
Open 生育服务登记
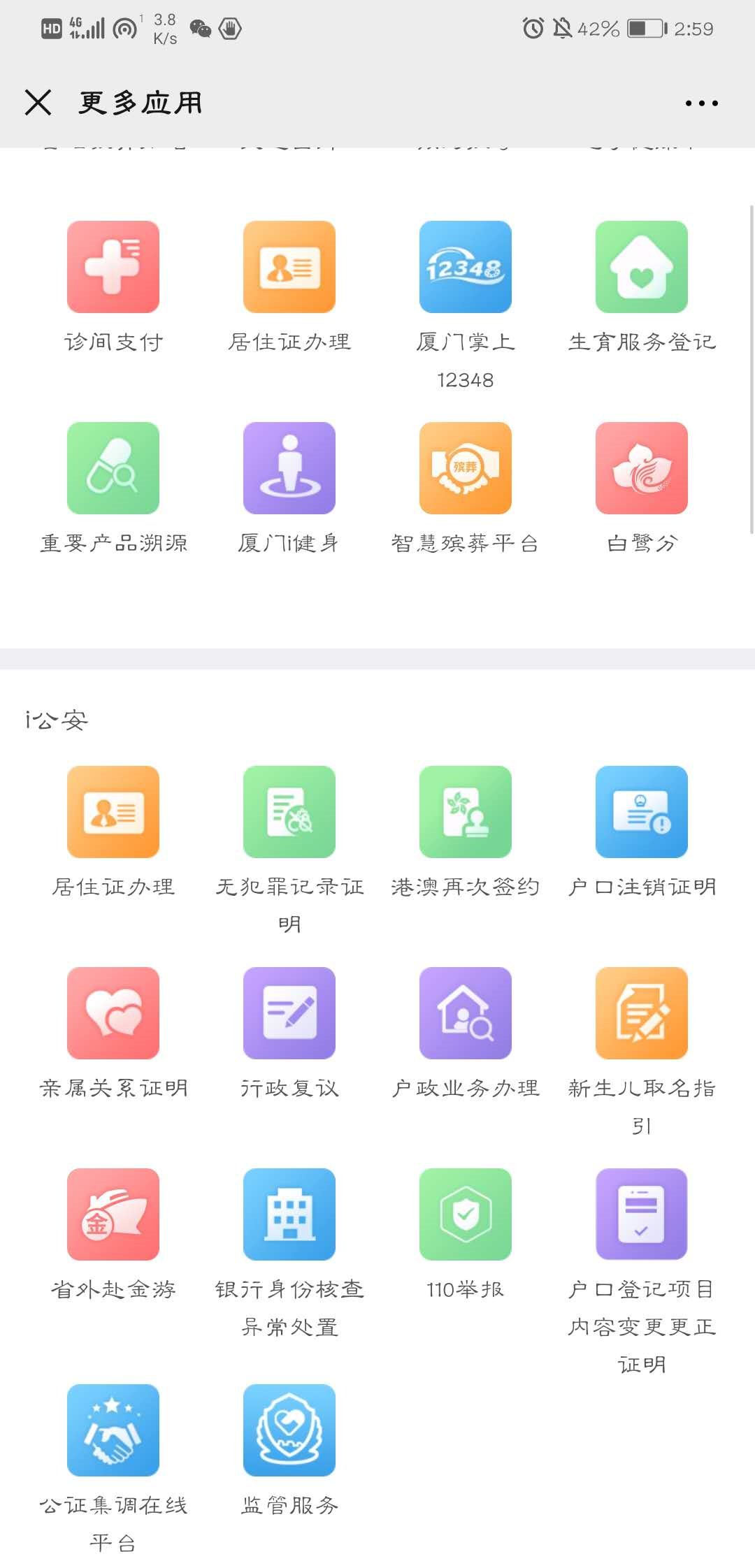coord(642,267)
